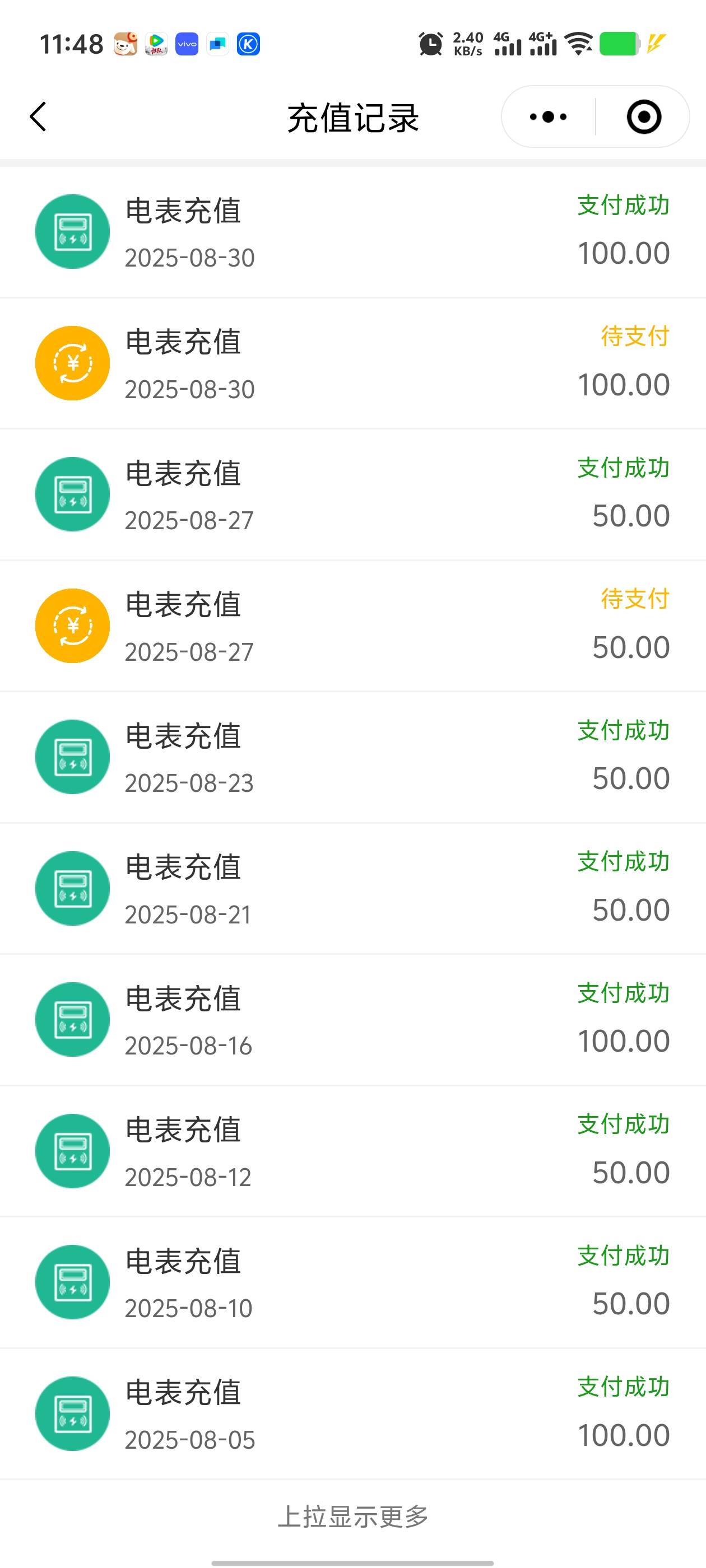Select the 待支付 50.00 recharge from 2025-08-27
The image size is (706, 1568).
click(x=352, y=626)
